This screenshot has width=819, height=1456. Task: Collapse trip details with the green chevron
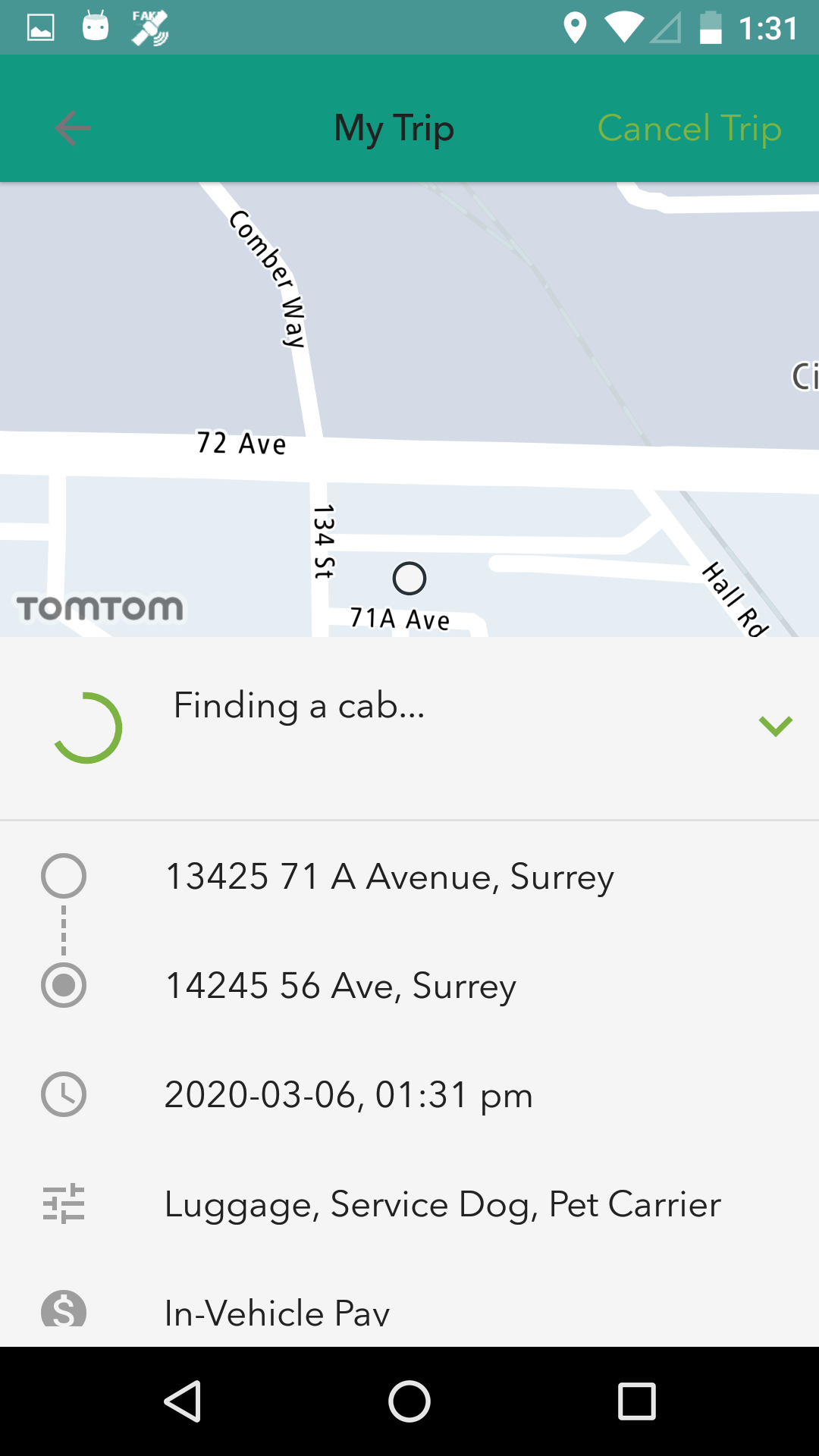[x=775, y=726]
